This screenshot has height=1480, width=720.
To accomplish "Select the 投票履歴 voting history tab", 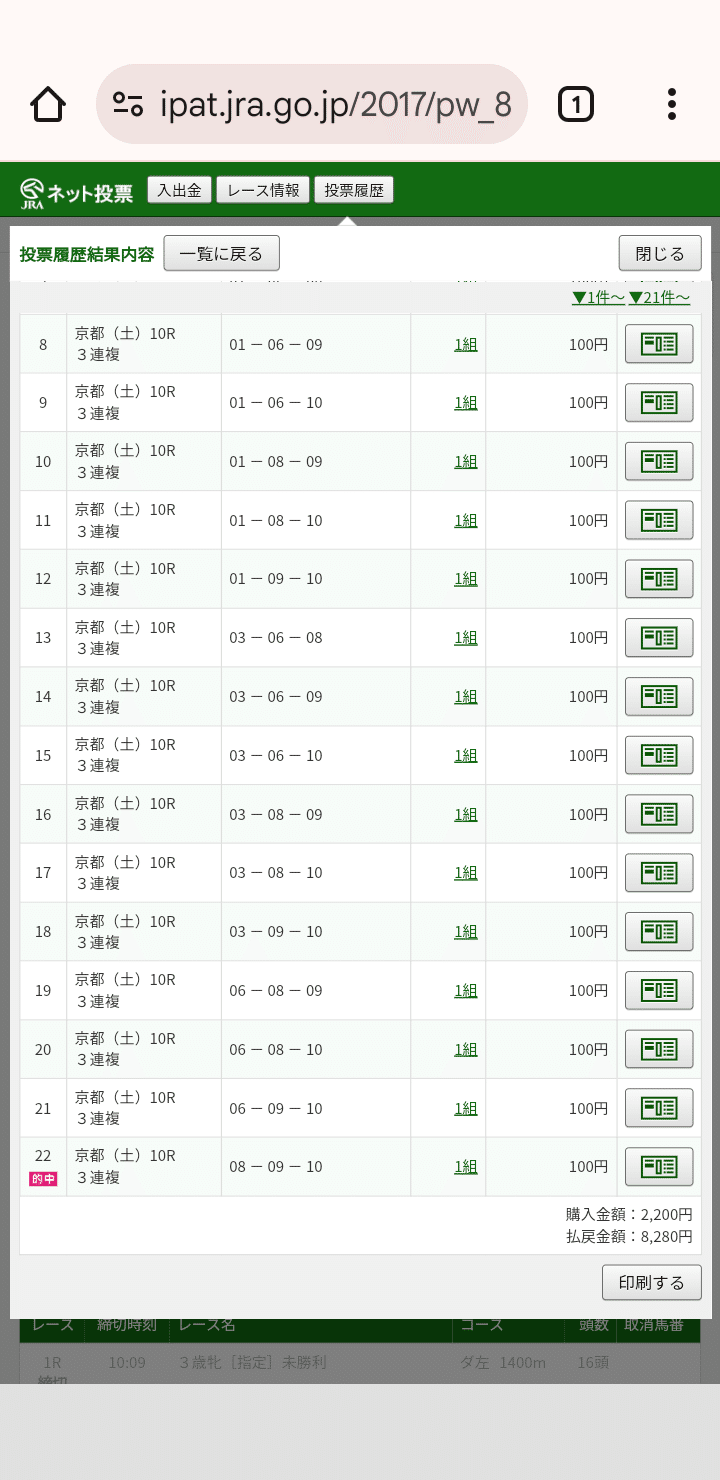I will point(354,190).
